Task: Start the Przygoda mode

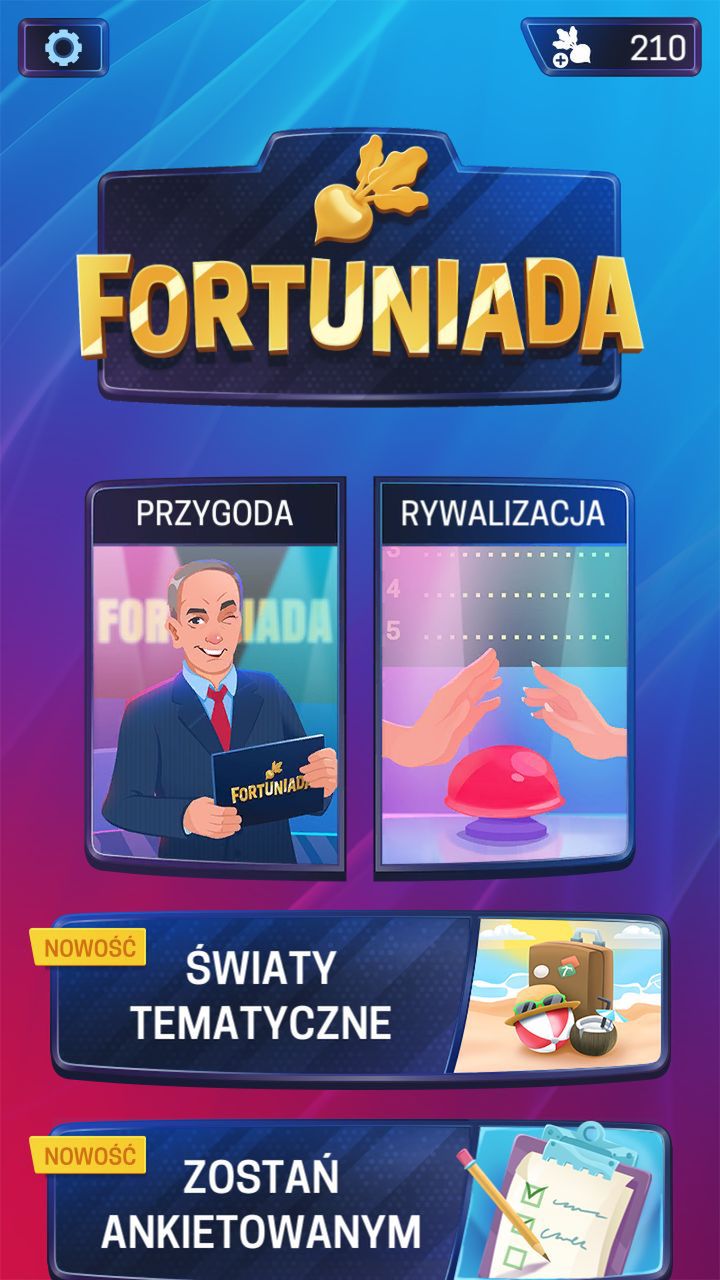Action: point(215,678)
